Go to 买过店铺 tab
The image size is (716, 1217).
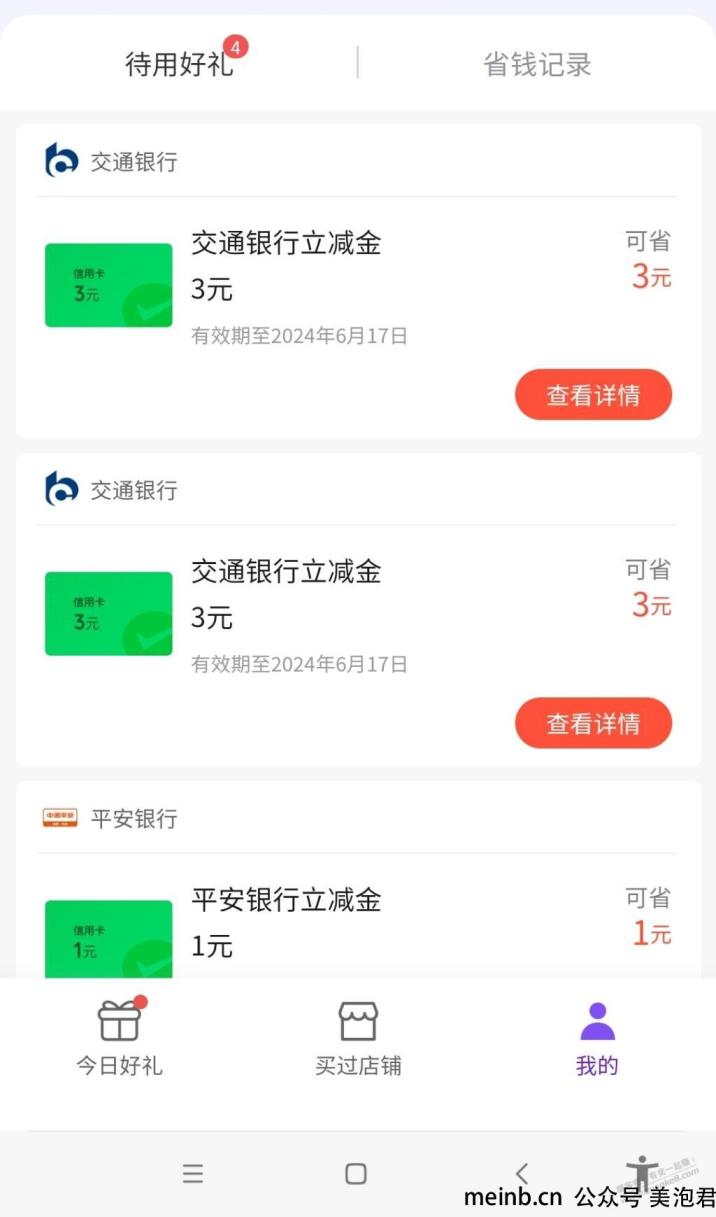tap(358, 1038)
